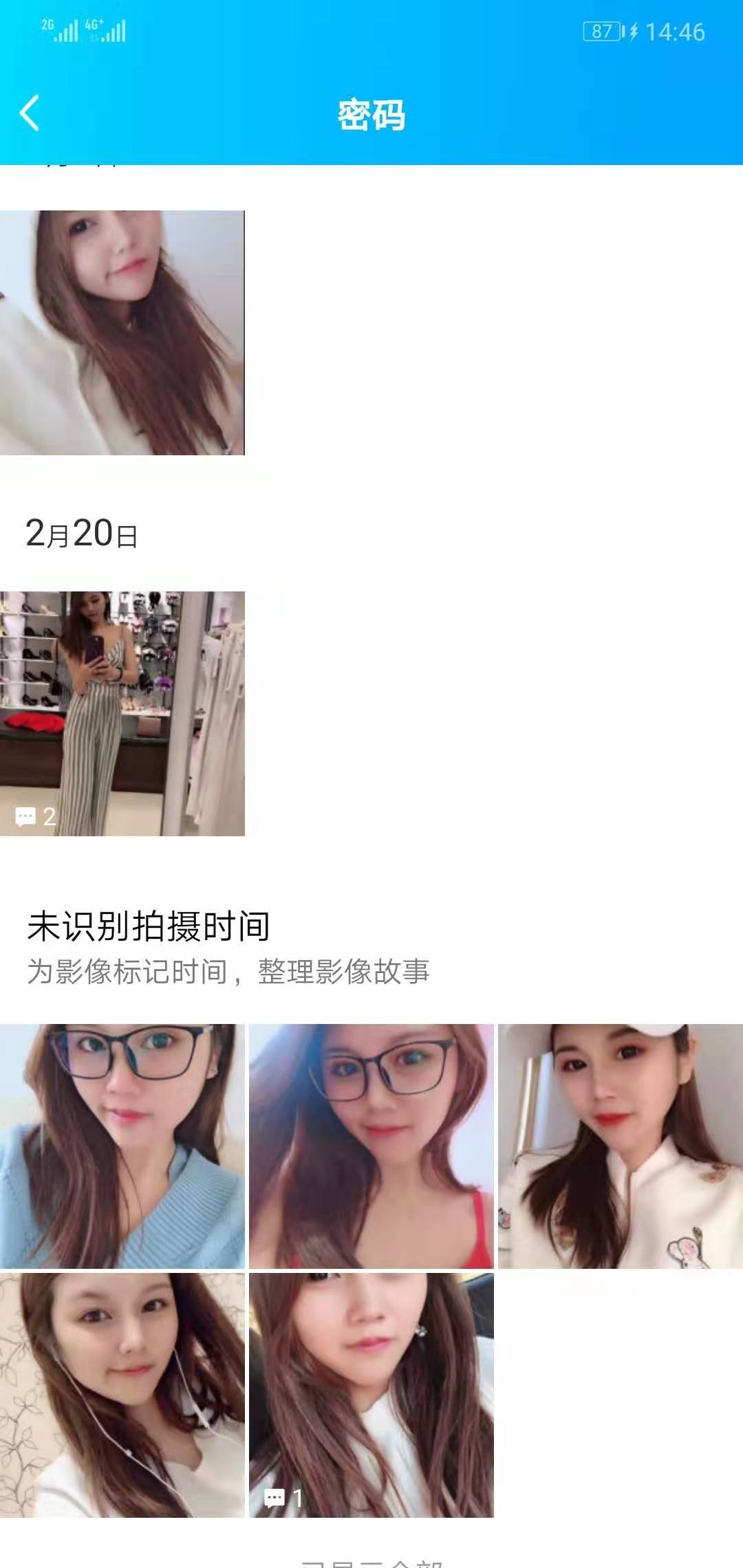Open the hooded selfie photo above 2月20日
Image resolution: width=743 pixels, height=1568 pixels.
(122, 332)
